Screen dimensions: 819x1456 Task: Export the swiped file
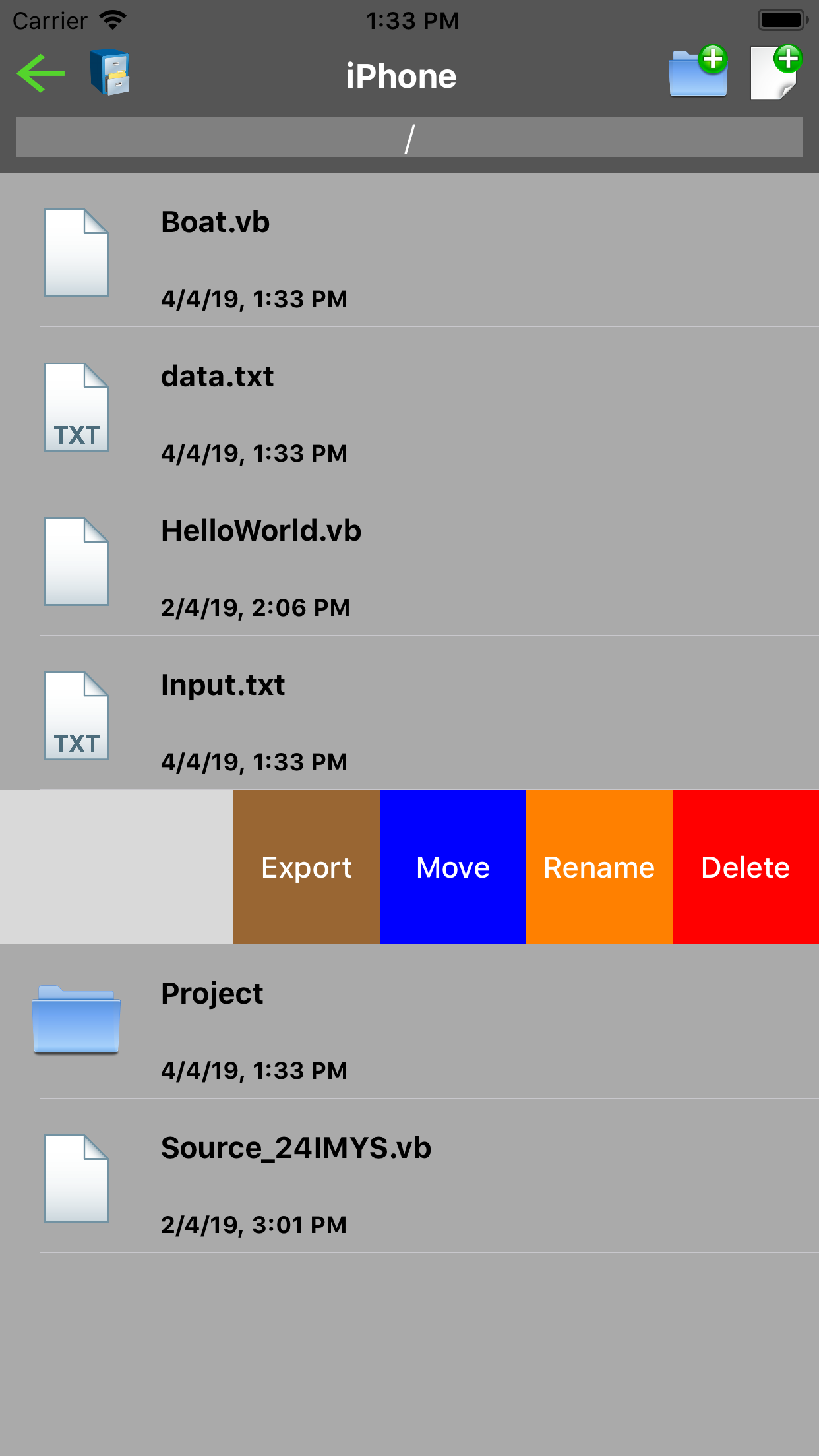[306, 867]
